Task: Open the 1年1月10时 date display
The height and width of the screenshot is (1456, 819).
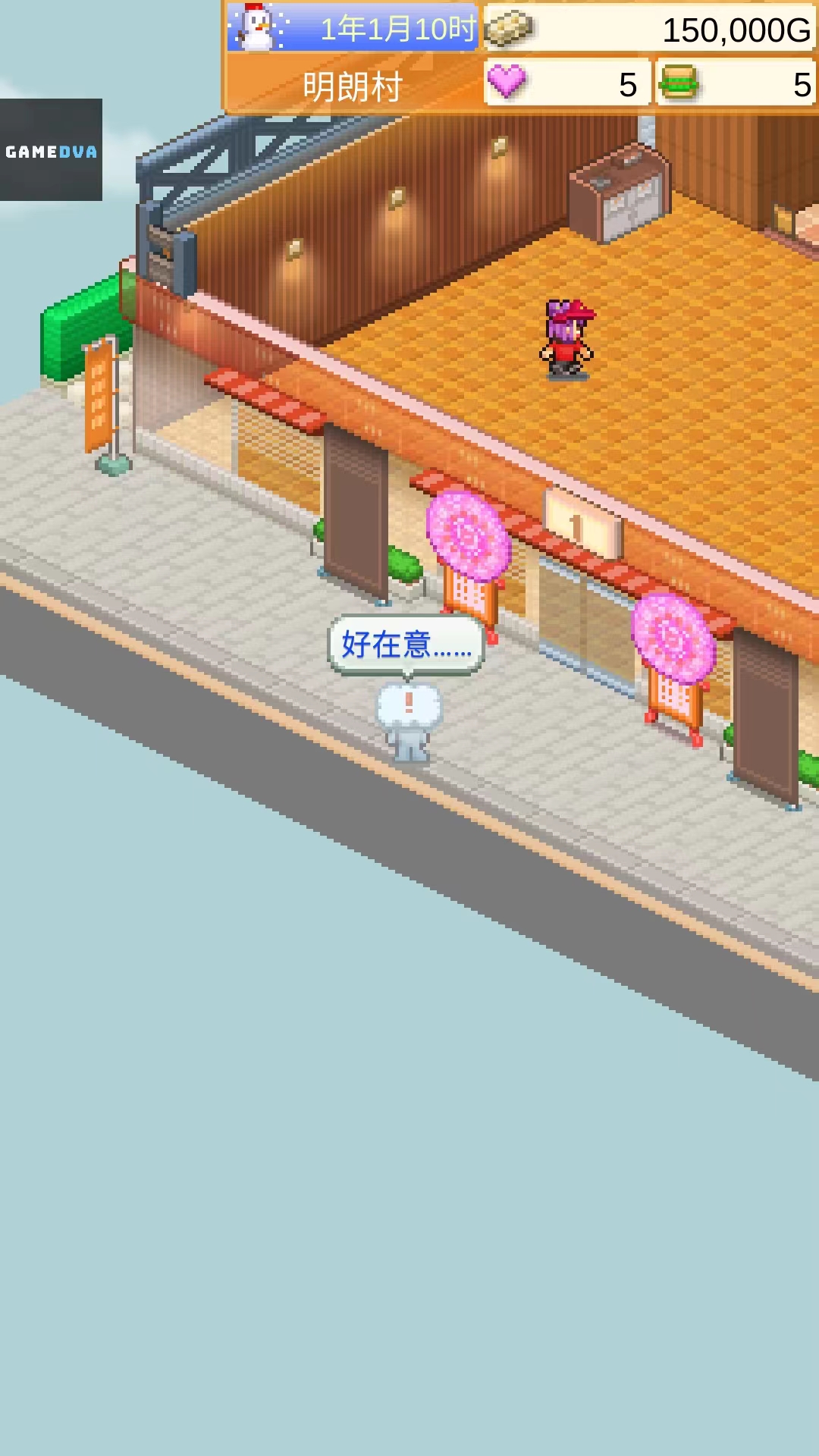Action: click(x=394, y=27)
